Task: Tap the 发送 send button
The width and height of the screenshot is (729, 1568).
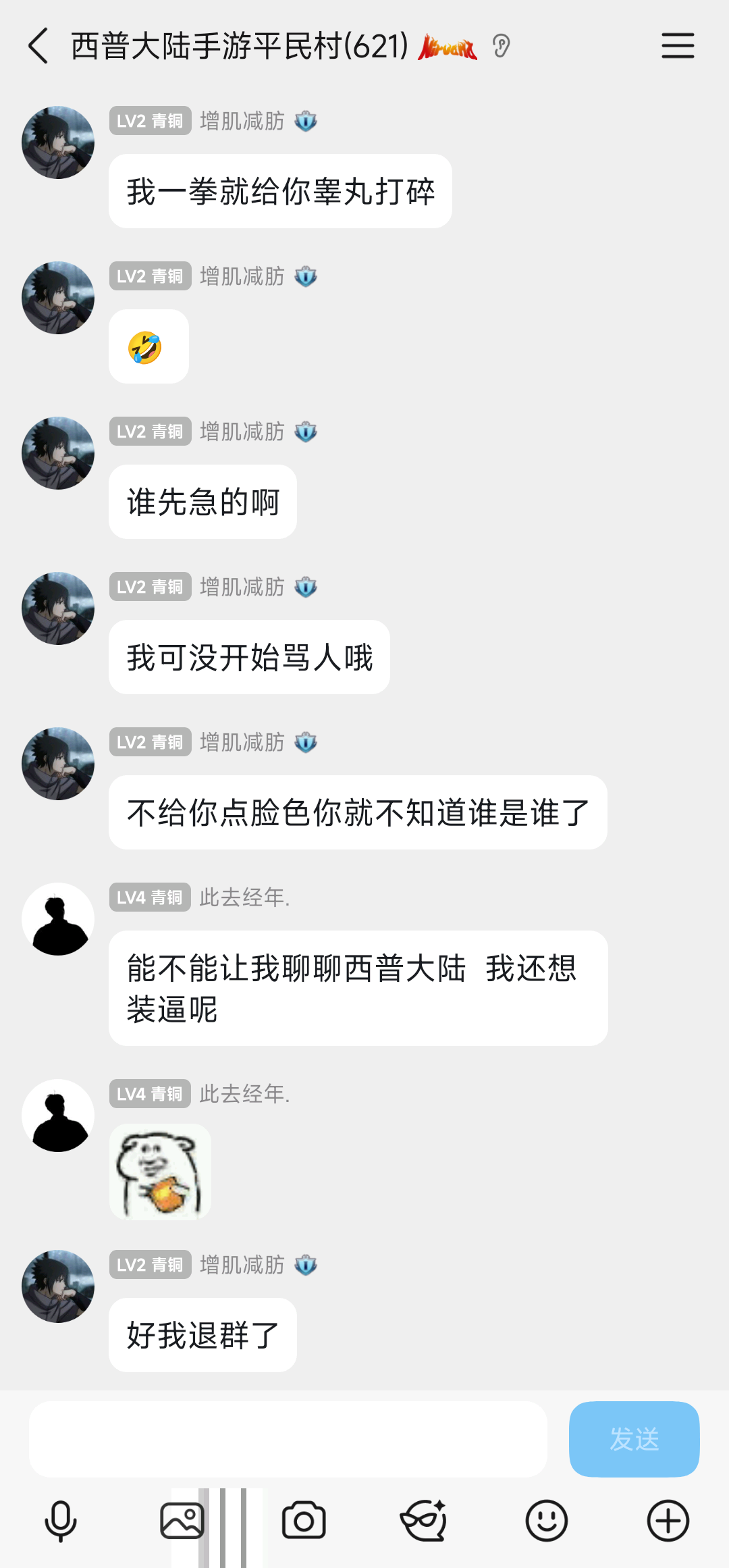Action: (x=634, y=1438)
